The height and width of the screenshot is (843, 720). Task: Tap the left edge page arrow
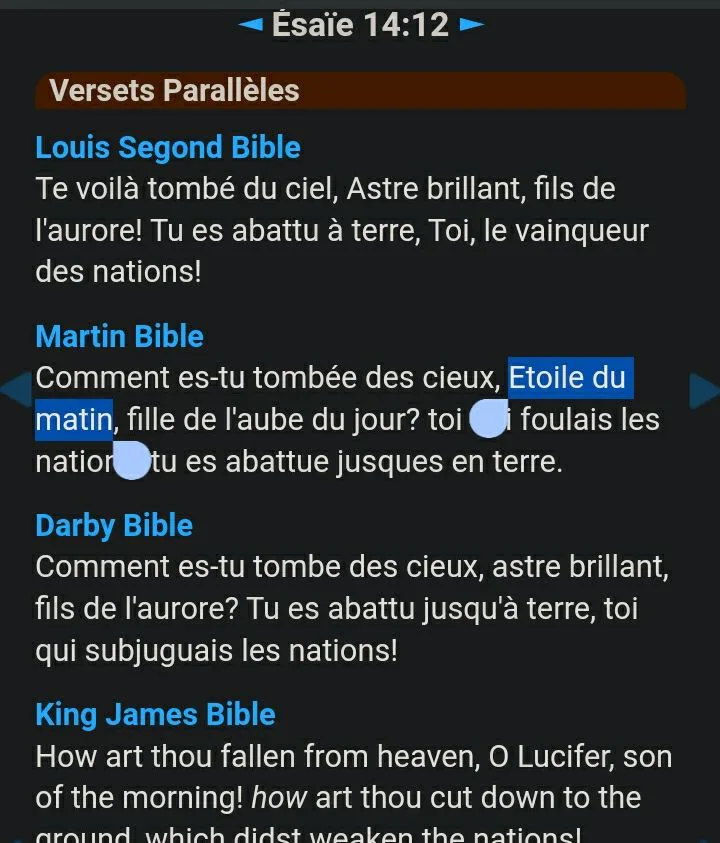16,390
